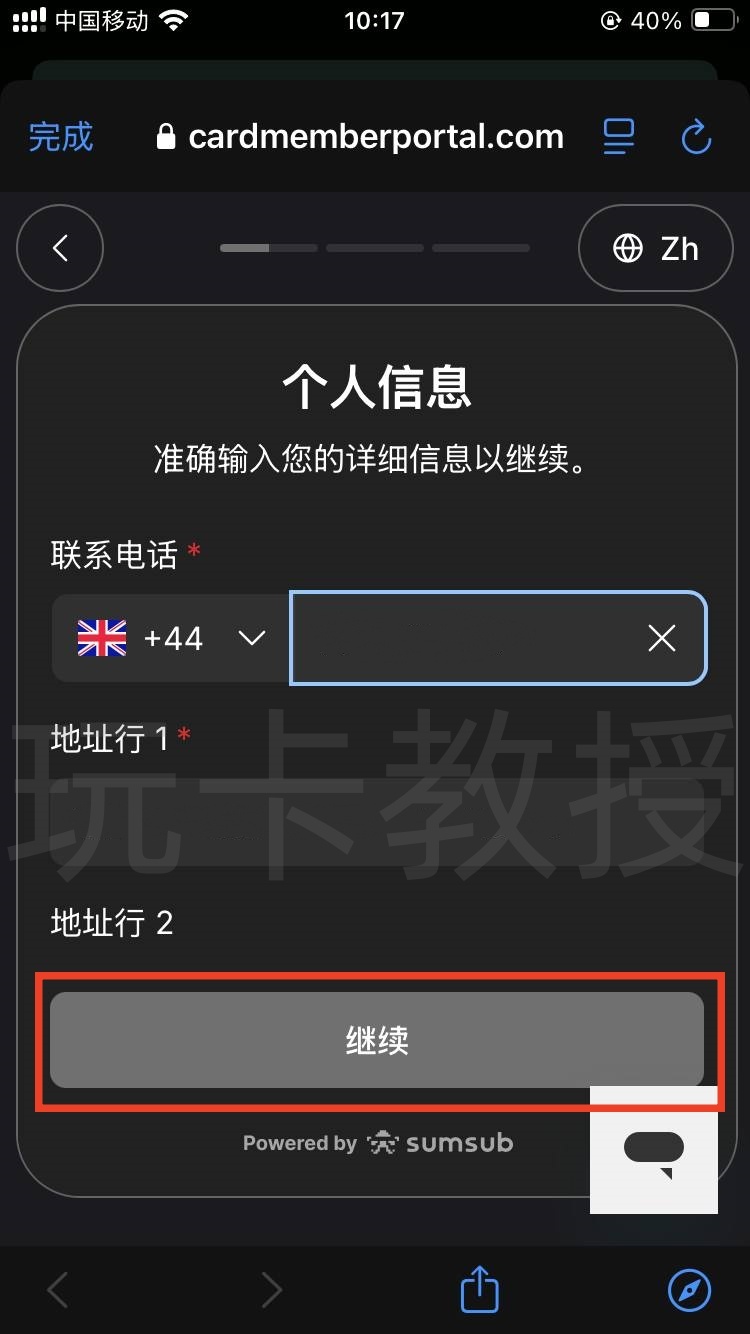The height and width of the screenshot is (1334, 750).
Task: Open the support chat bubble
Action: point(654,1150)
